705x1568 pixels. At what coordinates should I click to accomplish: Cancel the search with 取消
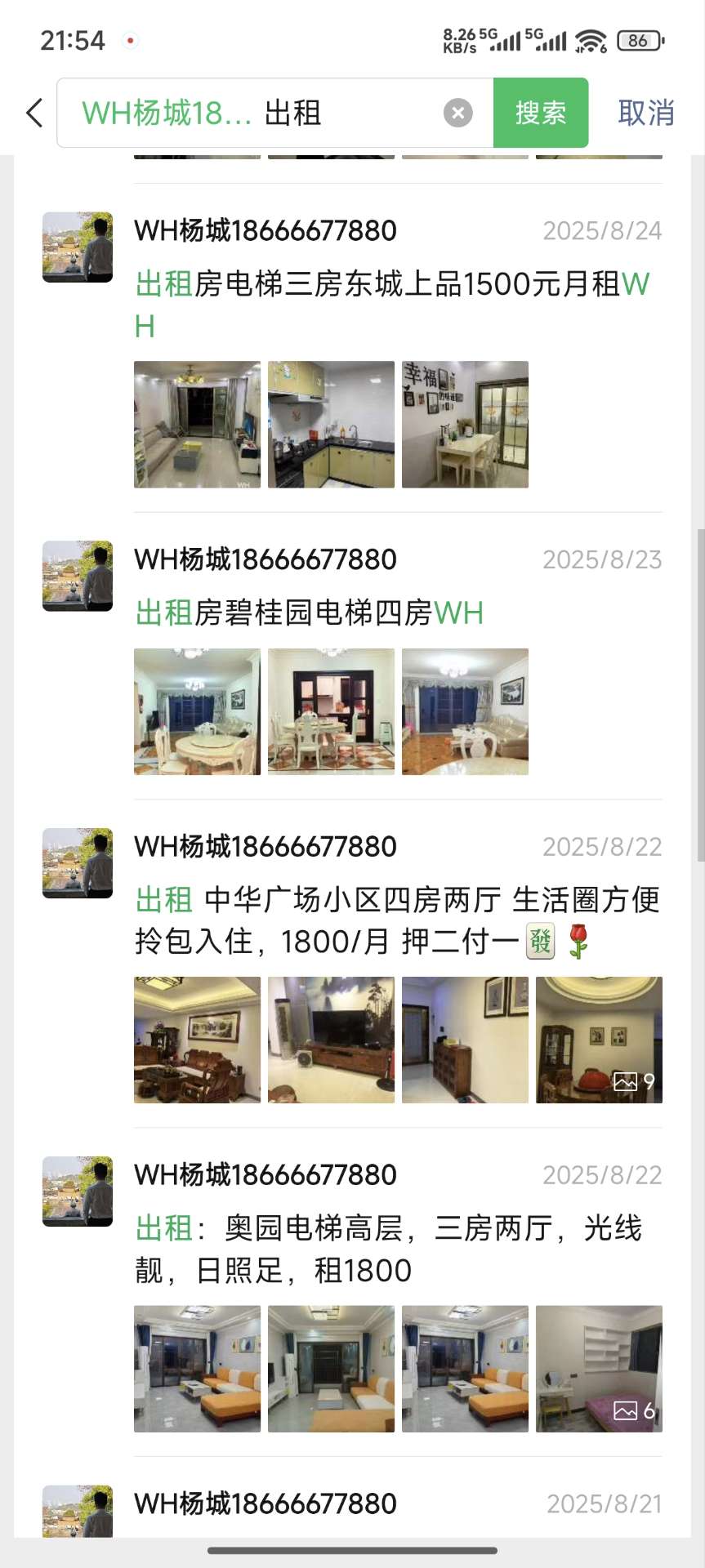click(x=645, y=113)
